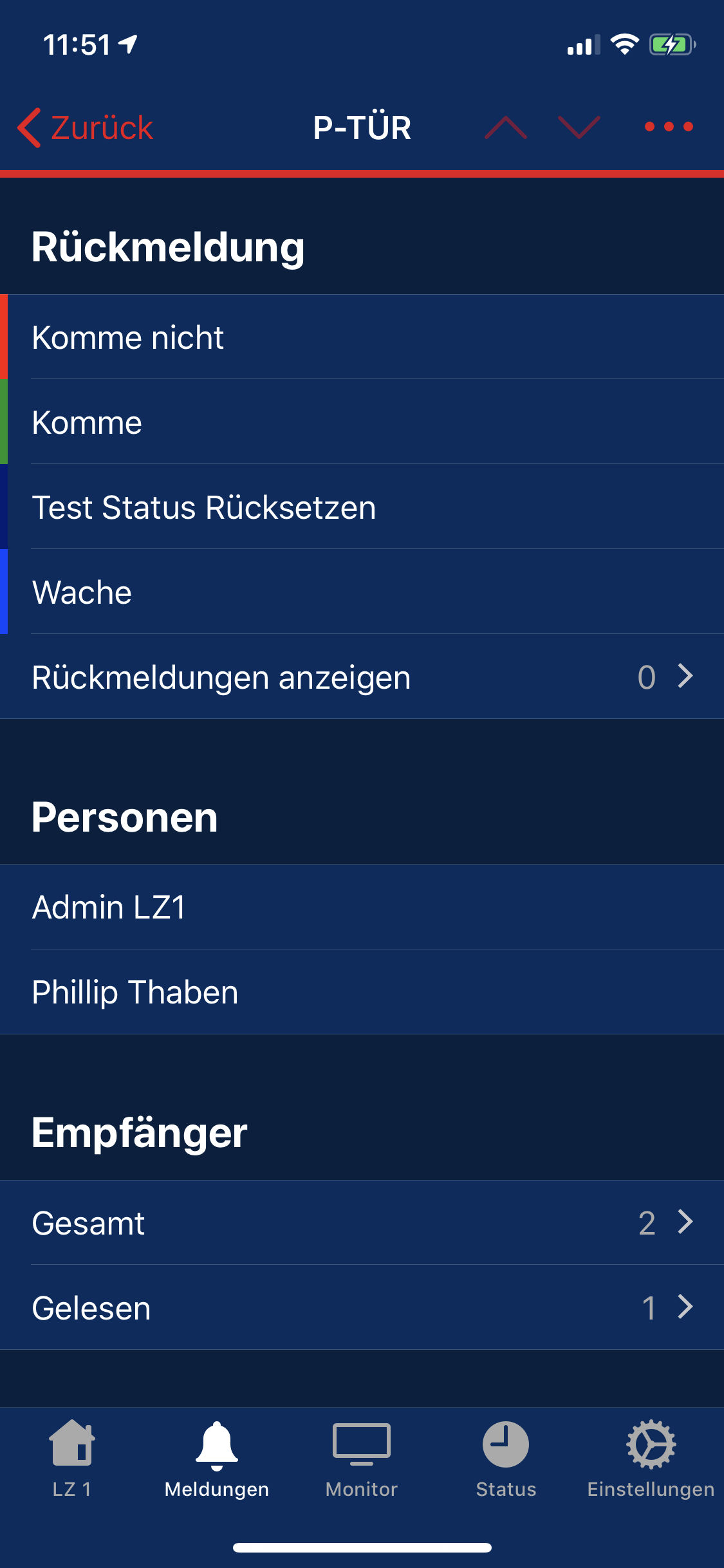This screenshot has width=724, height=1568.
Task: Respond with Komme nicht
Action: coord(362,337)
